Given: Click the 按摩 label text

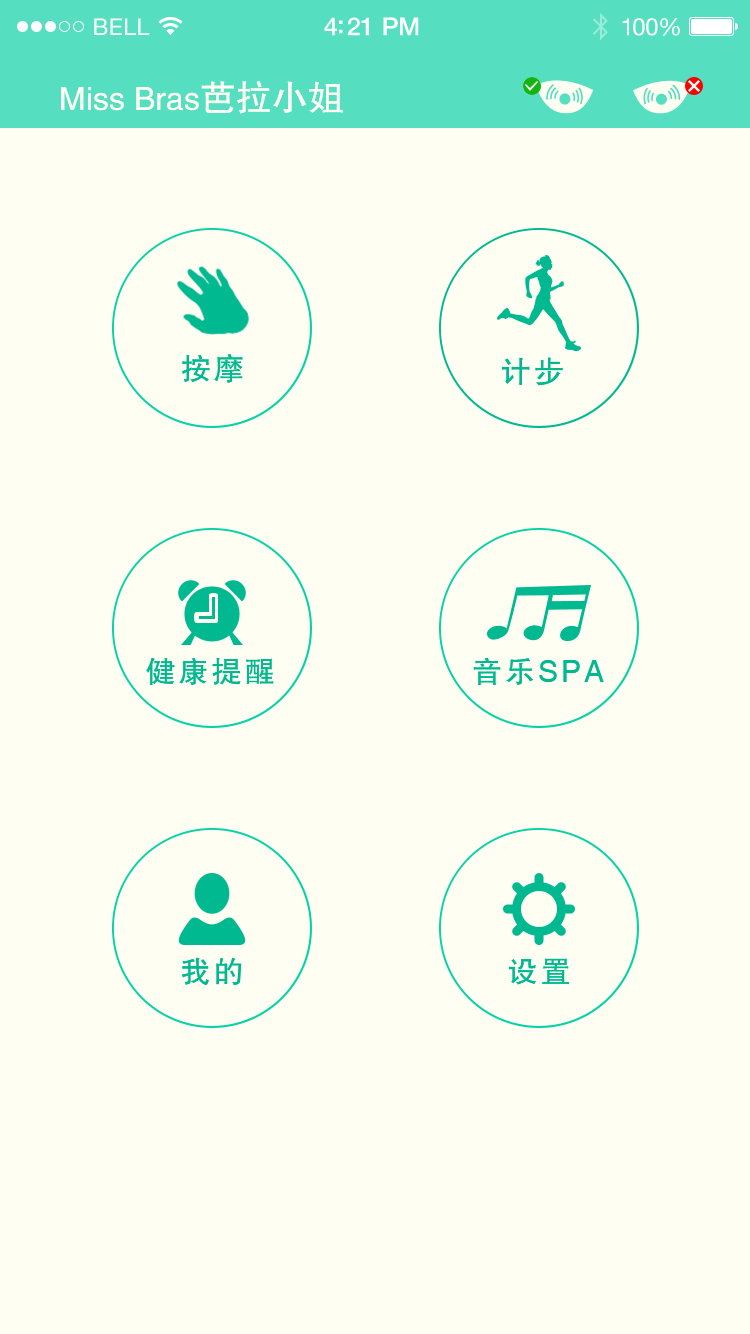Looking at the screenshot, I should tap(211, 368).
